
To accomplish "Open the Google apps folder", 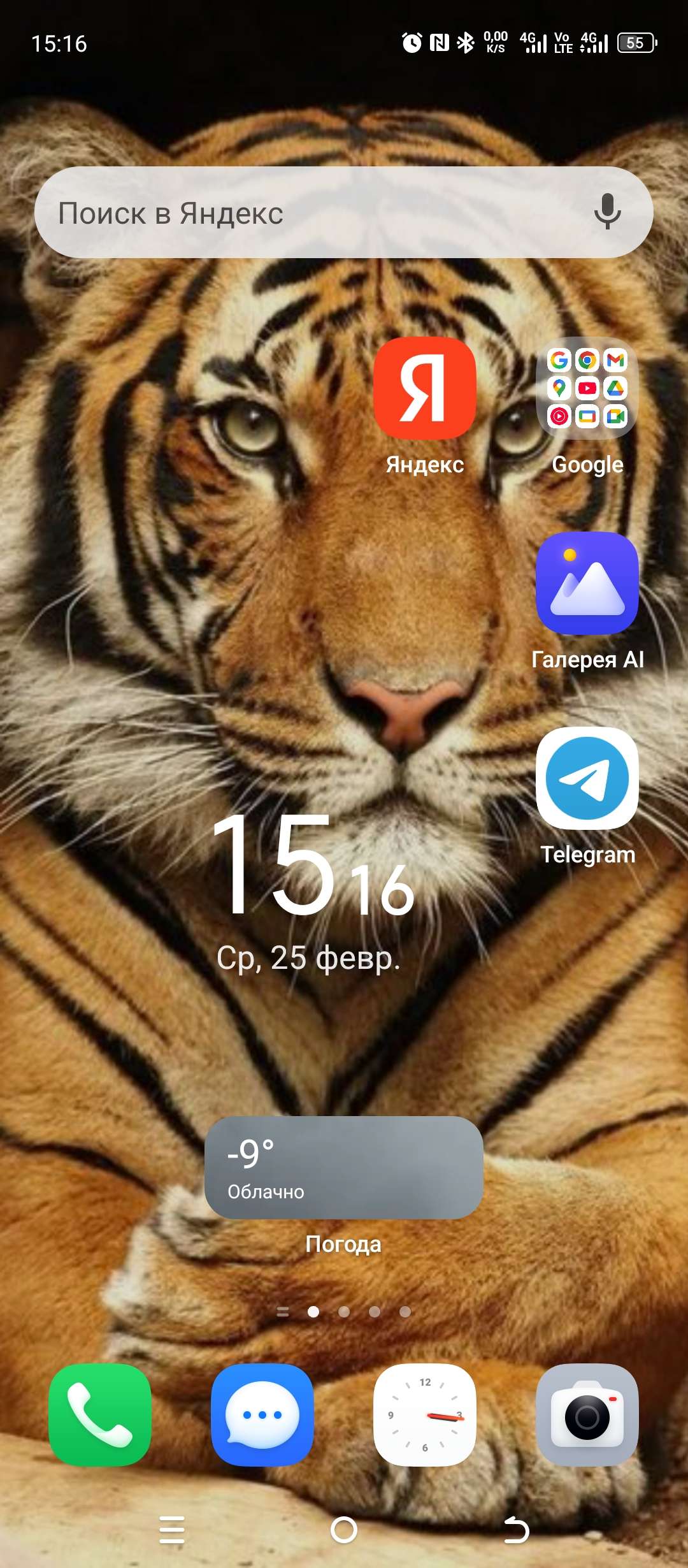I will click(x=587, y=389).
